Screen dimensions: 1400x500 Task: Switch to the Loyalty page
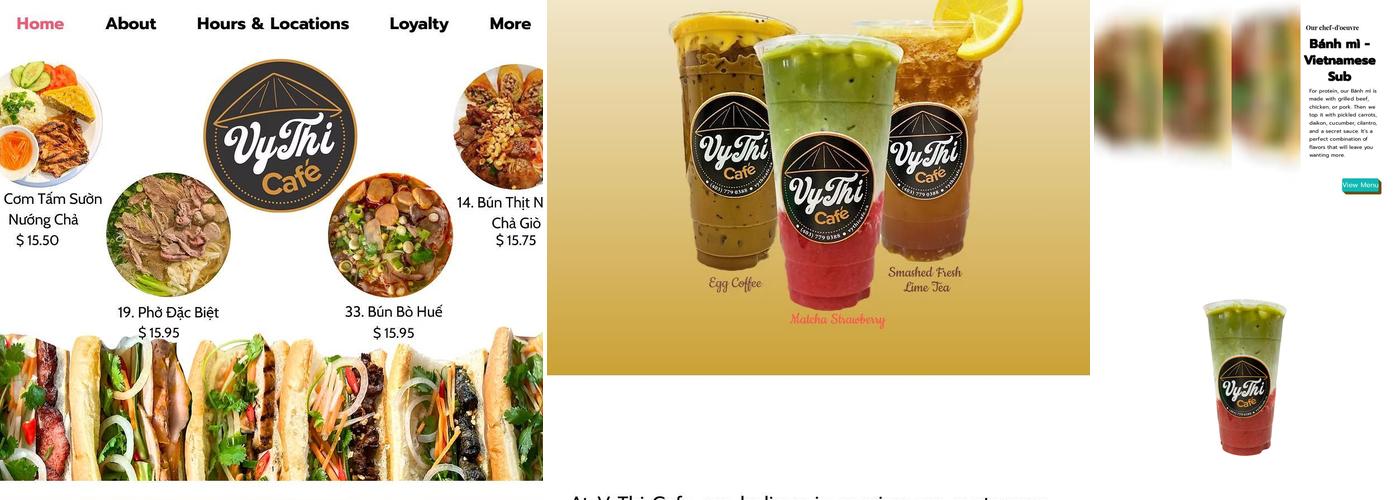tap(419, 24)
